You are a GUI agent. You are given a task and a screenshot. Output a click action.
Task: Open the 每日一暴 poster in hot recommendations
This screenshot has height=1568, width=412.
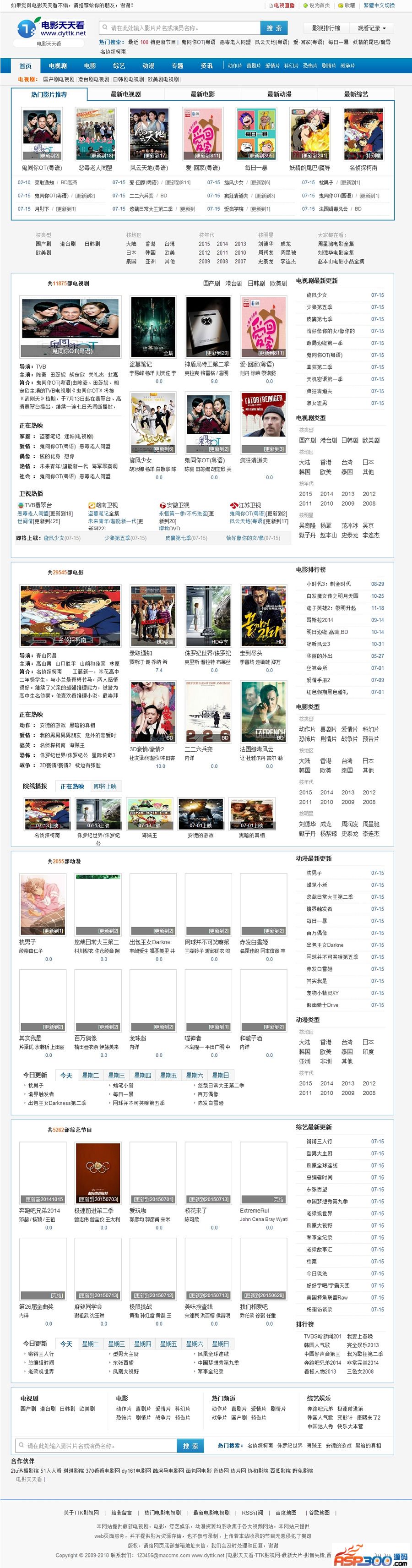click(x=256, y=135)
